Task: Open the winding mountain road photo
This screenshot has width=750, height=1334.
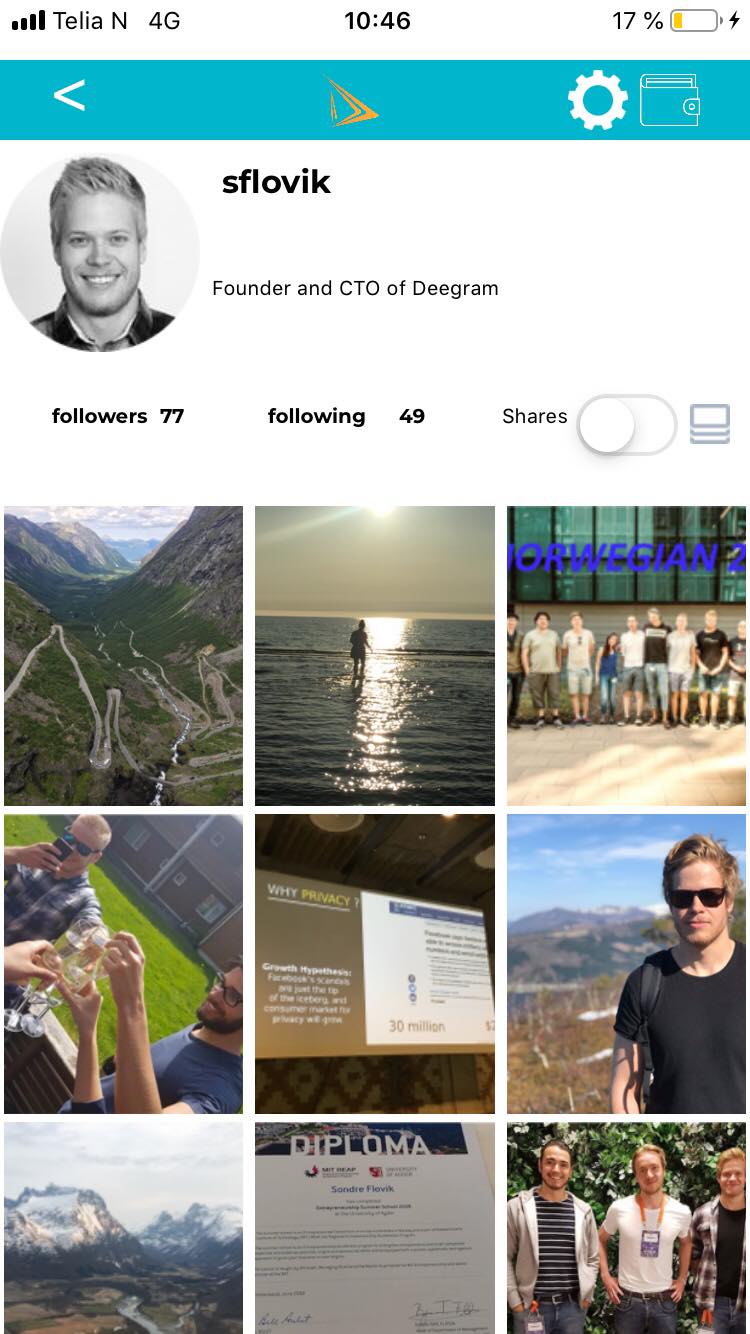Action: pos(123,655)
